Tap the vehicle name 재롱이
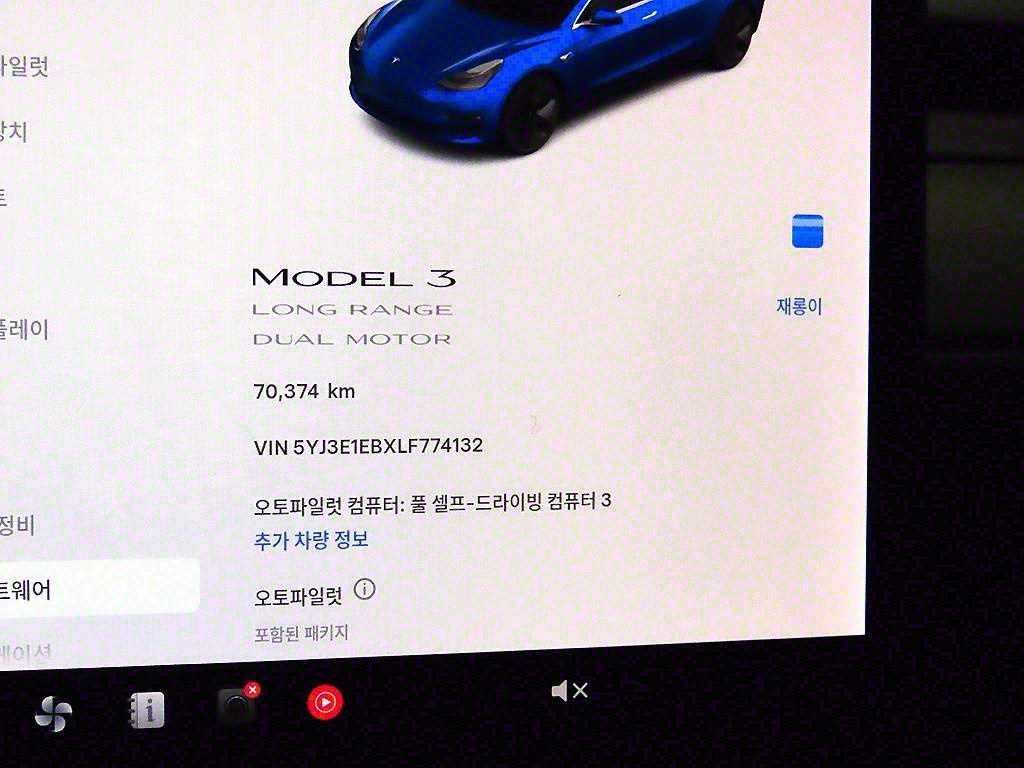Screen dimensions: 1024x768 pyautogui.click(x=799, y=307)
